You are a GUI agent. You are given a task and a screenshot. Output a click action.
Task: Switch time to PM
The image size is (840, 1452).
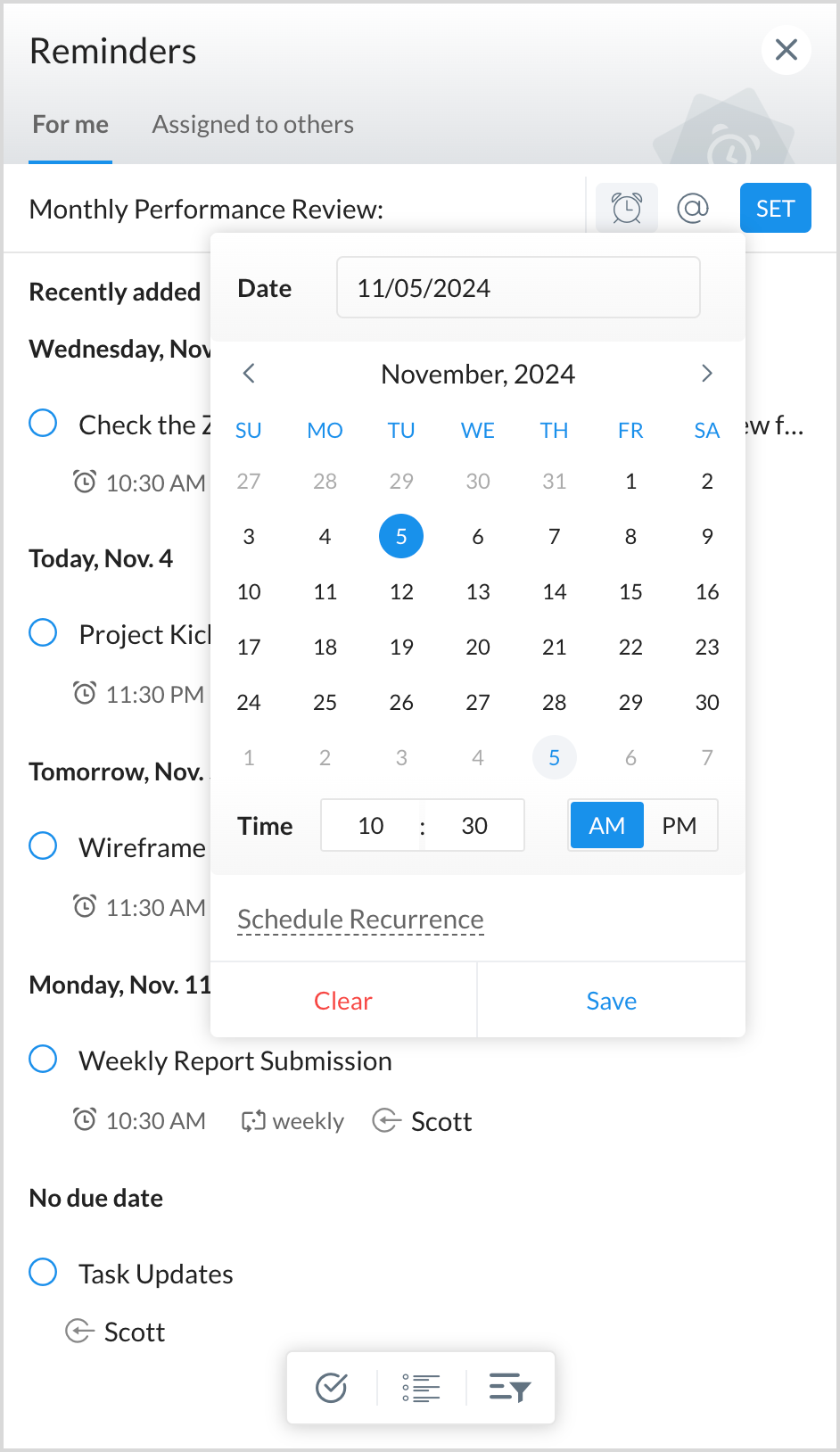(679, 826)
